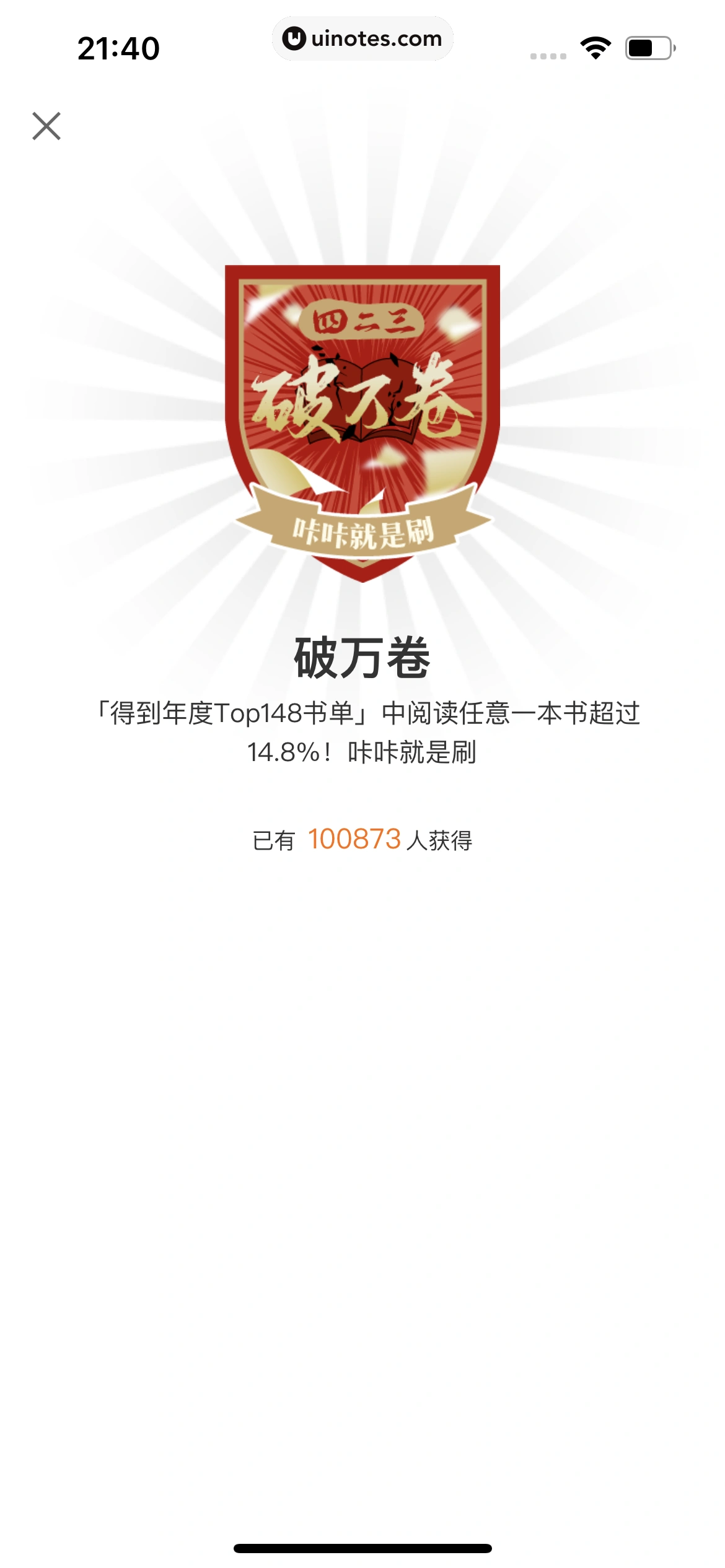Screen dimensions: 725x1568
Task: Close the 破万卷 badge screen
Action: 46,126
